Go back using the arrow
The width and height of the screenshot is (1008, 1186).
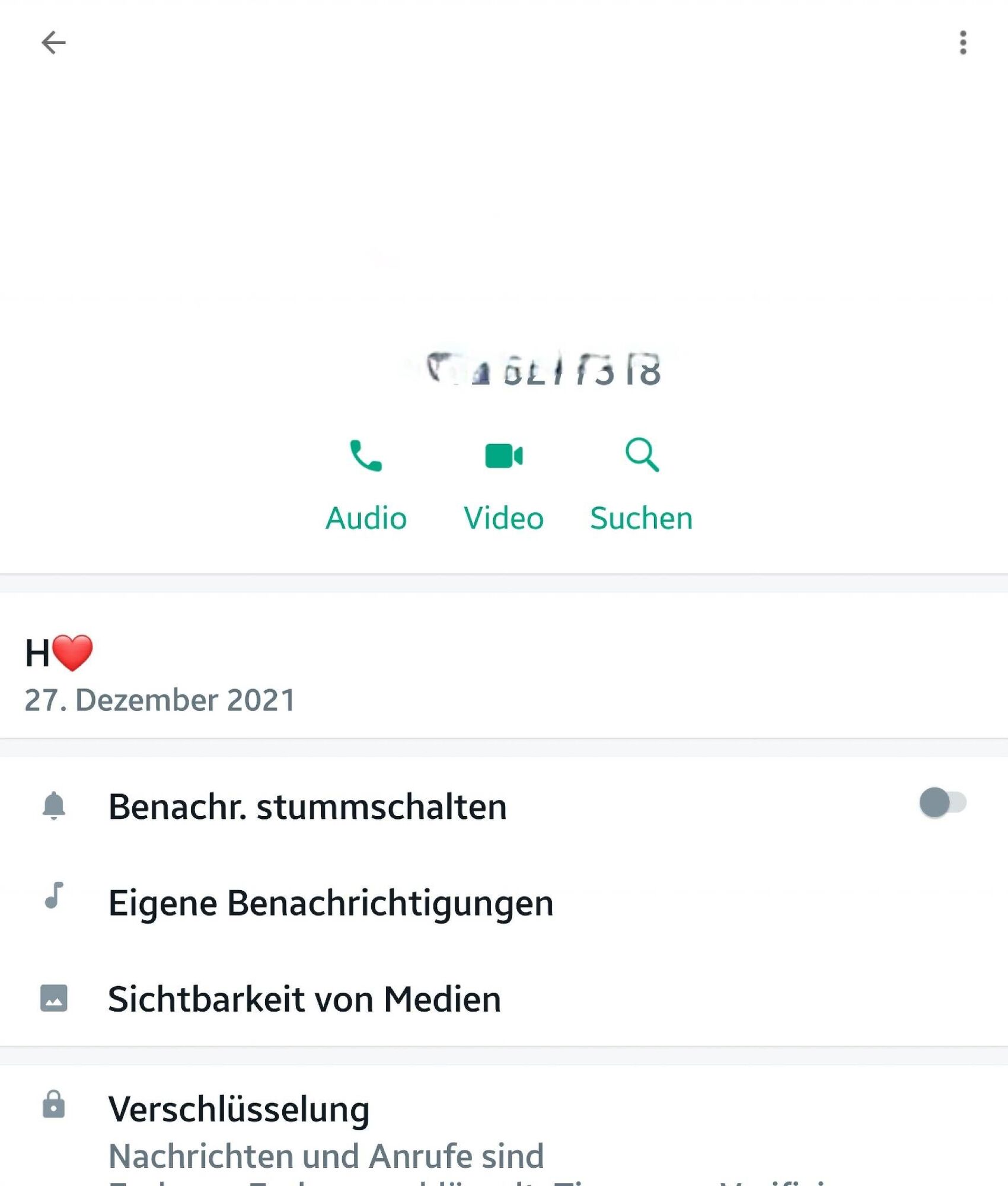(53, 43)
